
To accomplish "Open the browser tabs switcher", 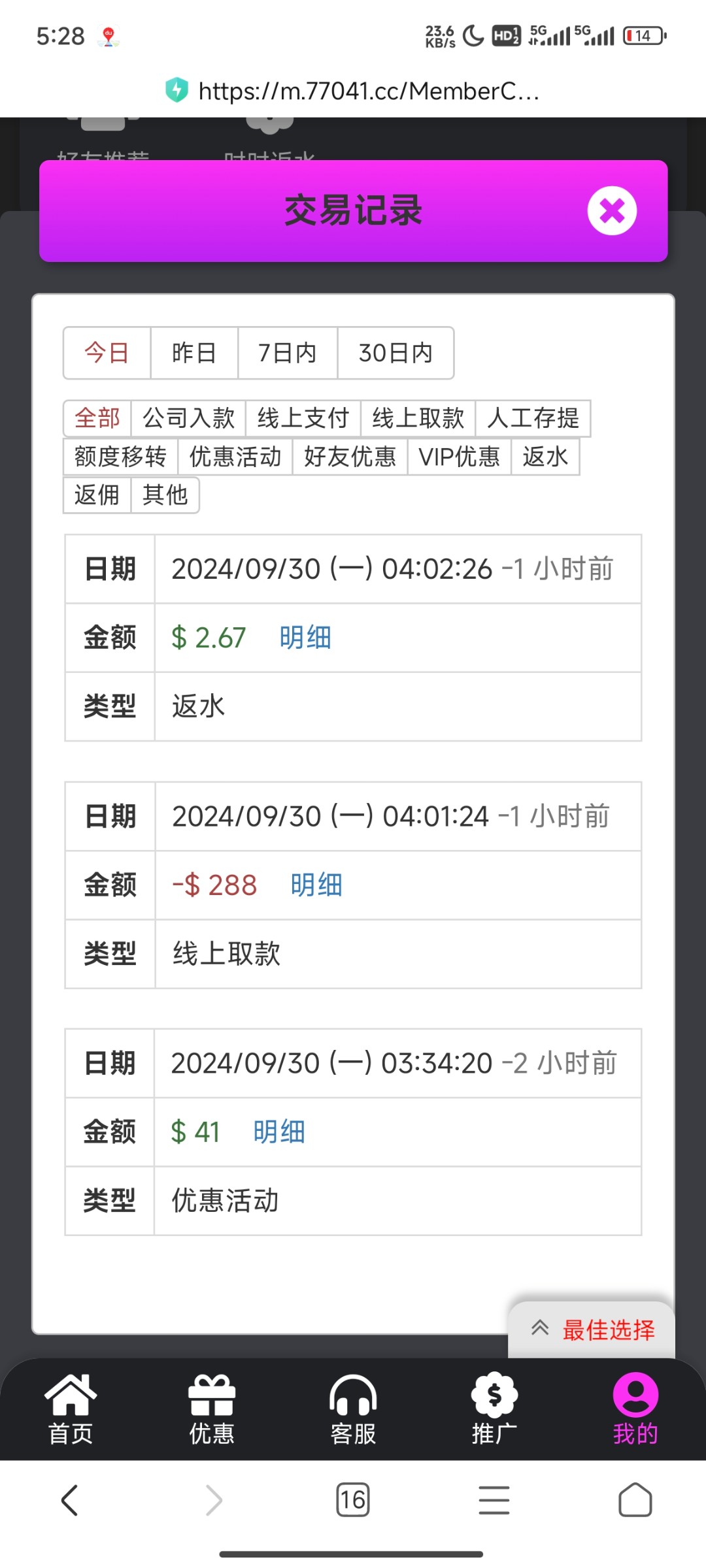I will coord(353,1499).
